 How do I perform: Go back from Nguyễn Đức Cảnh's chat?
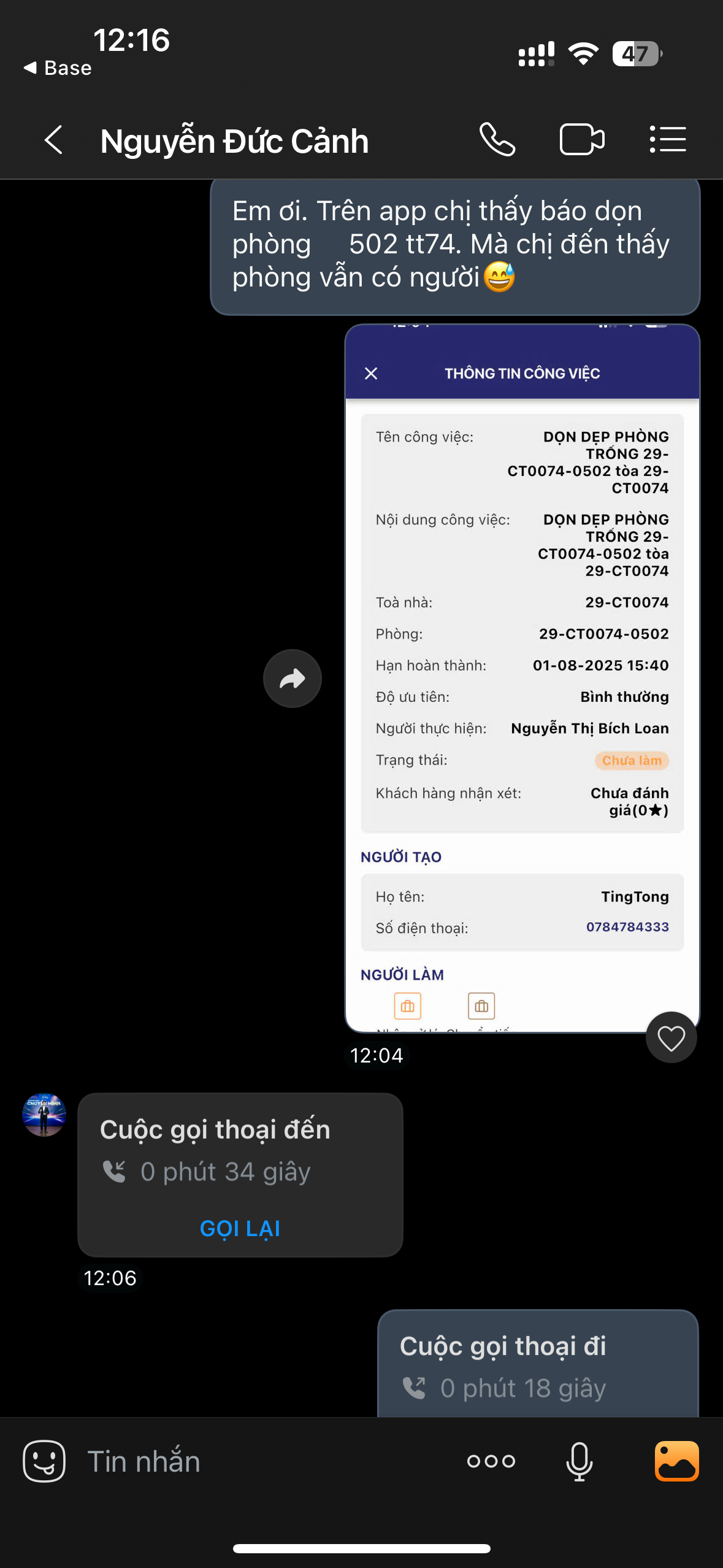point(53,140)
